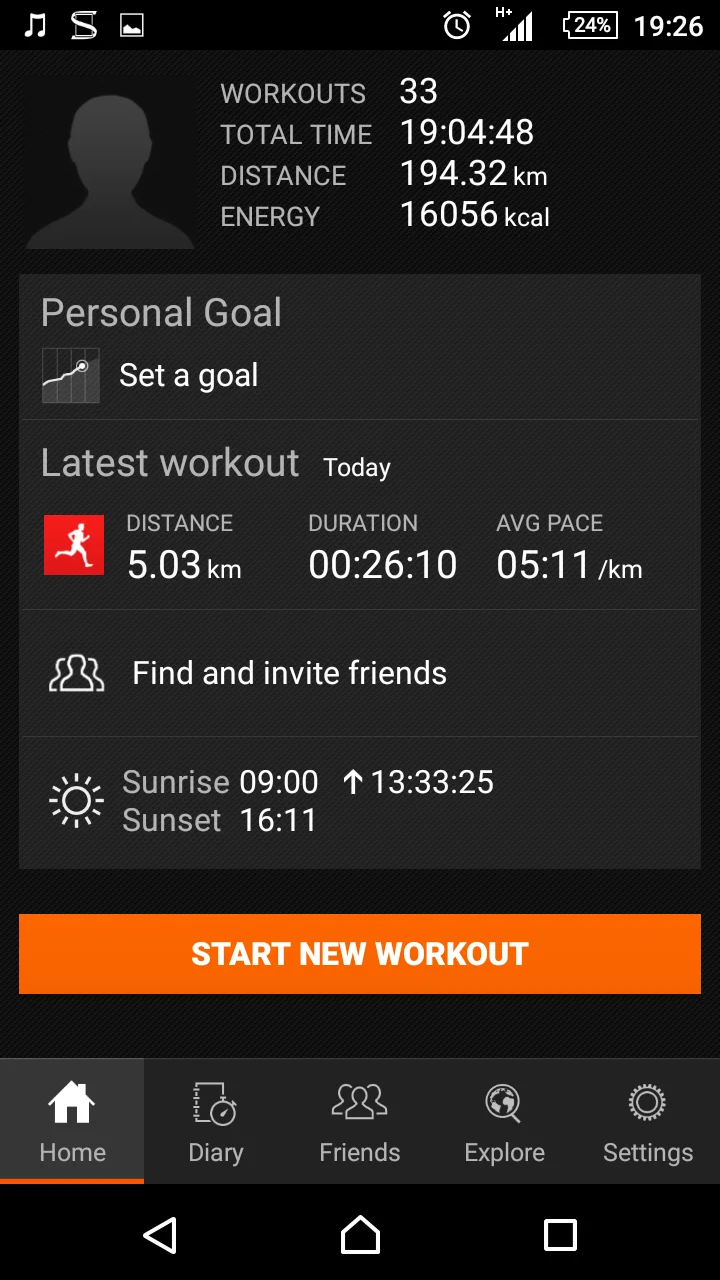Set a personal goal
The image size is (720, 1280).
[188, 376]
